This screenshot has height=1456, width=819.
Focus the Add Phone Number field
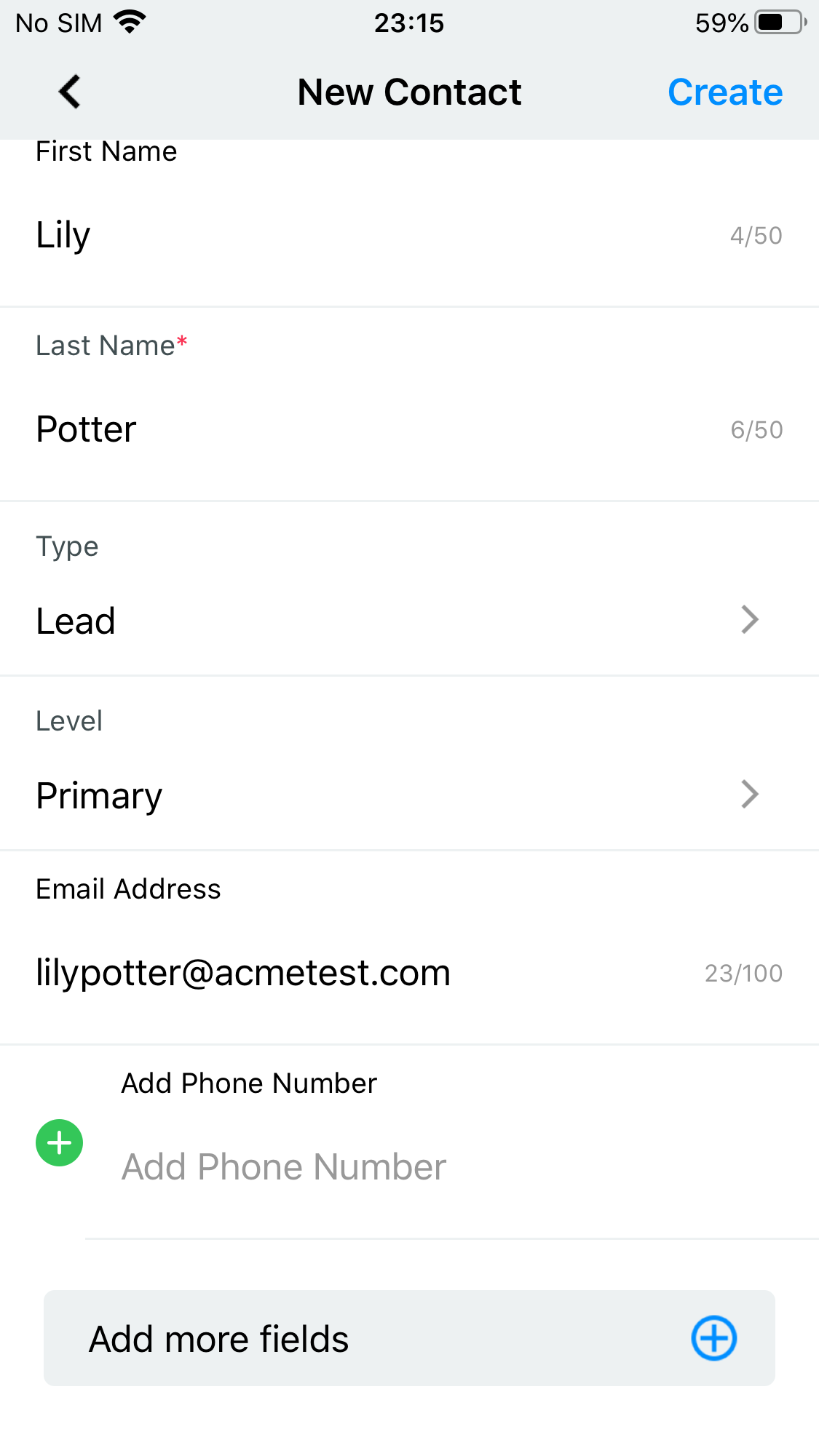(x=437, y=1166)
